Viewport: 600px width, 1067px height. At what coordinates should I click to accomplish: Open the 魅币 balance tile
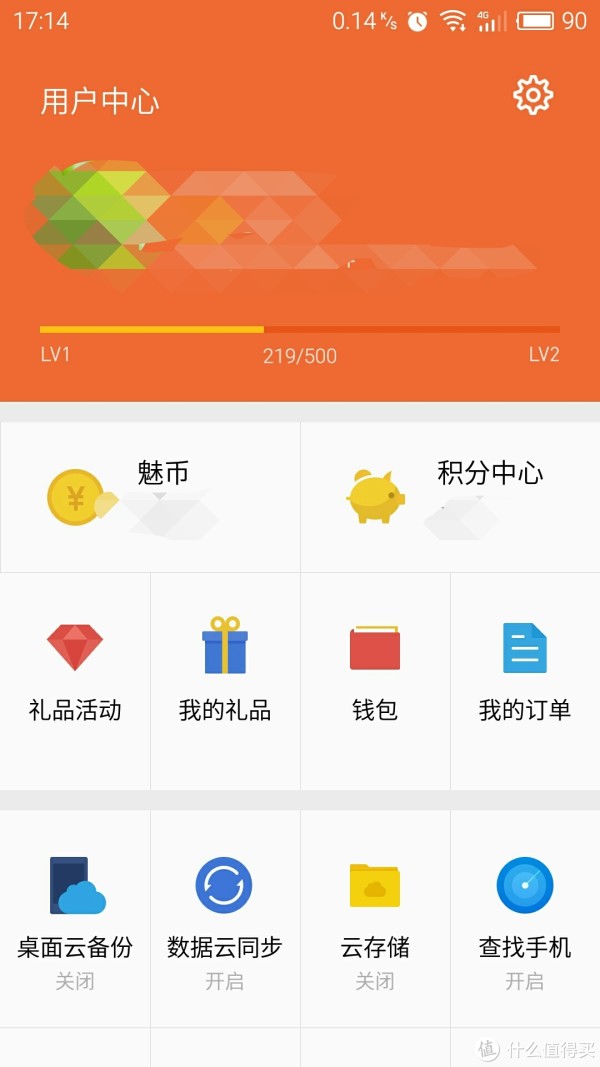[x=150, y=497]
